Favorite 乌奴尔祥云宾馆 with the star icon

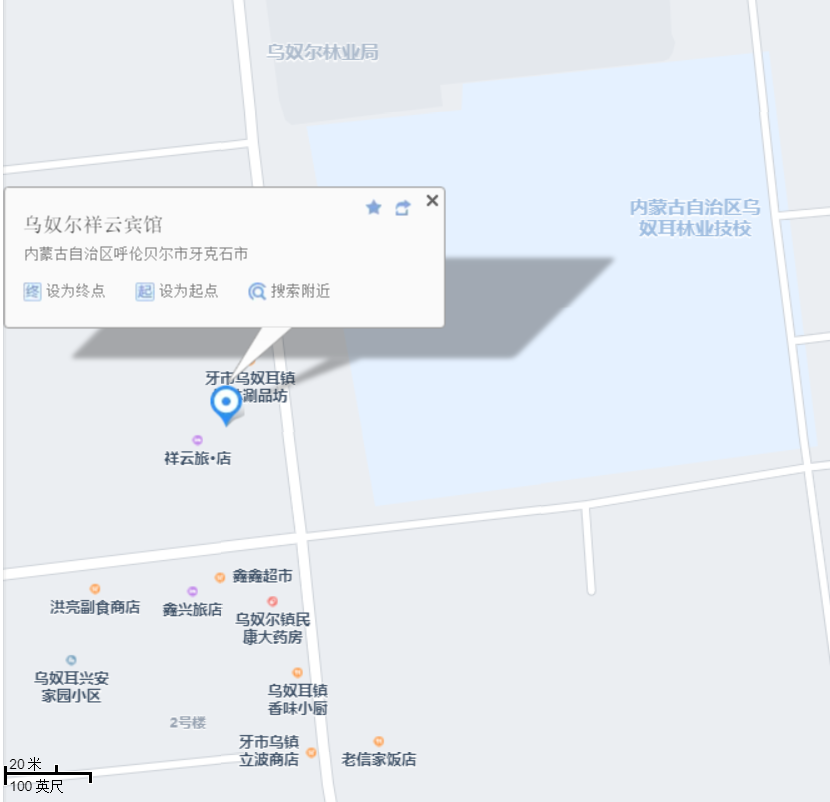click(374, 207)
